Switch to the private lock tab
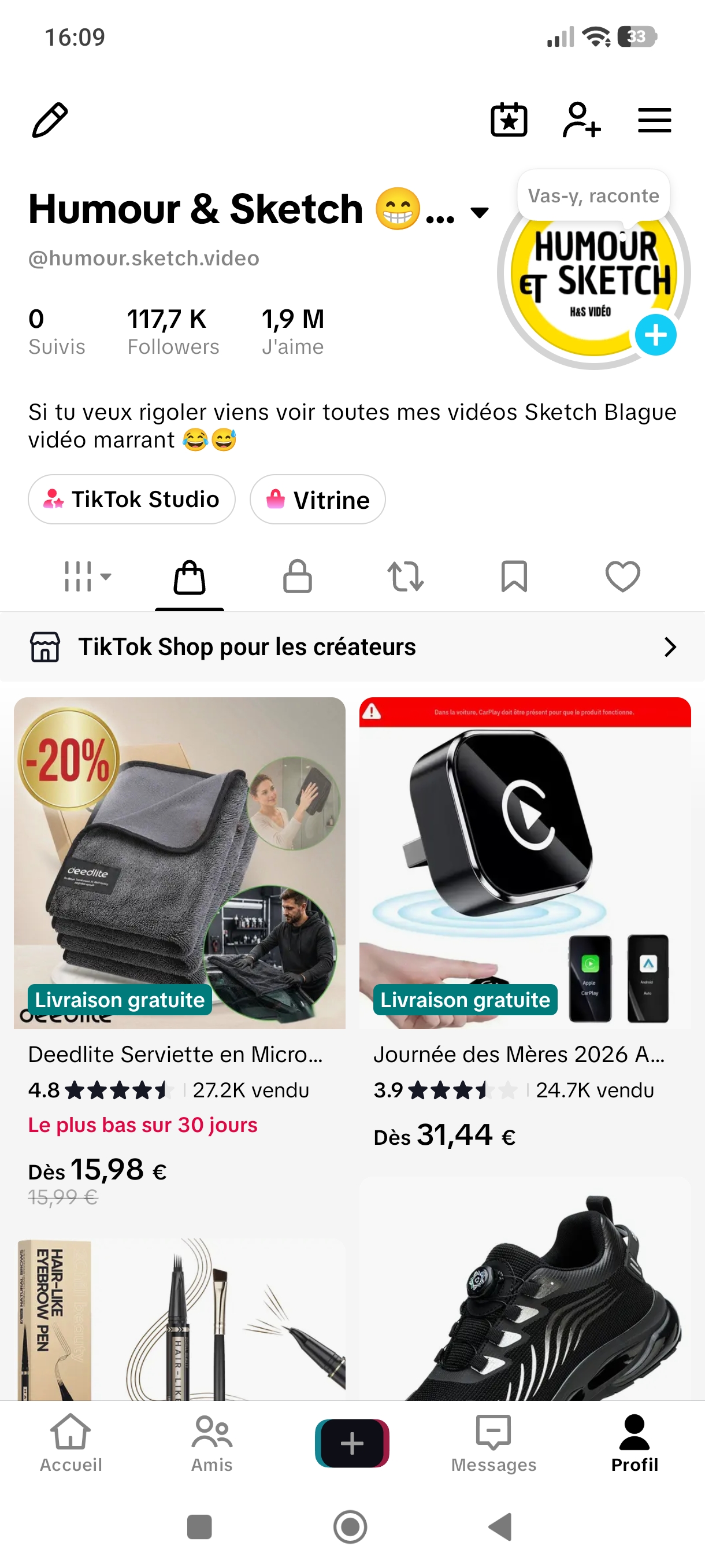Screen dimensions: 705x1568 (298, 576)
